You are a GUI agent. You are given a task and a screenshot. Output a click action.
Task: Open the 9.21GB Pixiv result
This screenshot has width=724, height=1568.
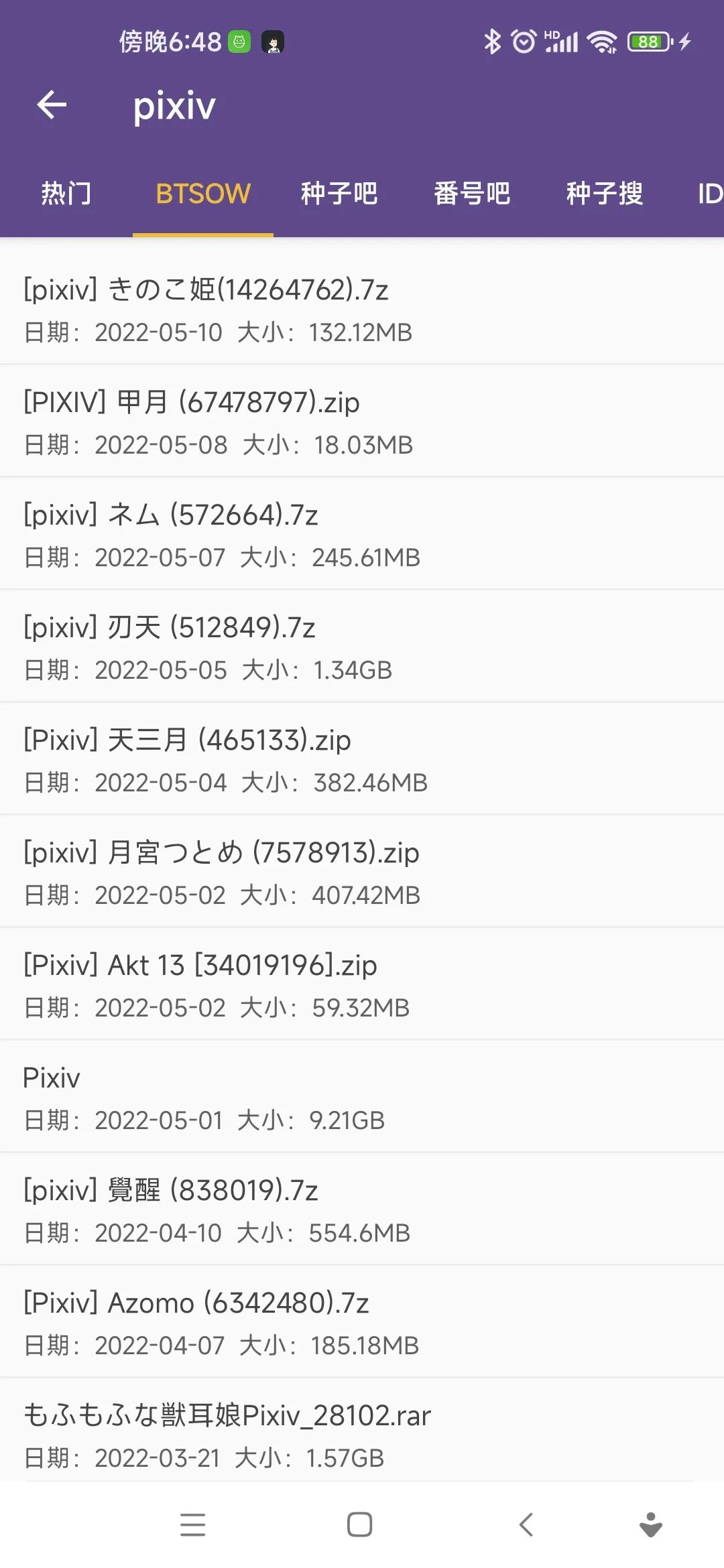[x=362, y=1098]
